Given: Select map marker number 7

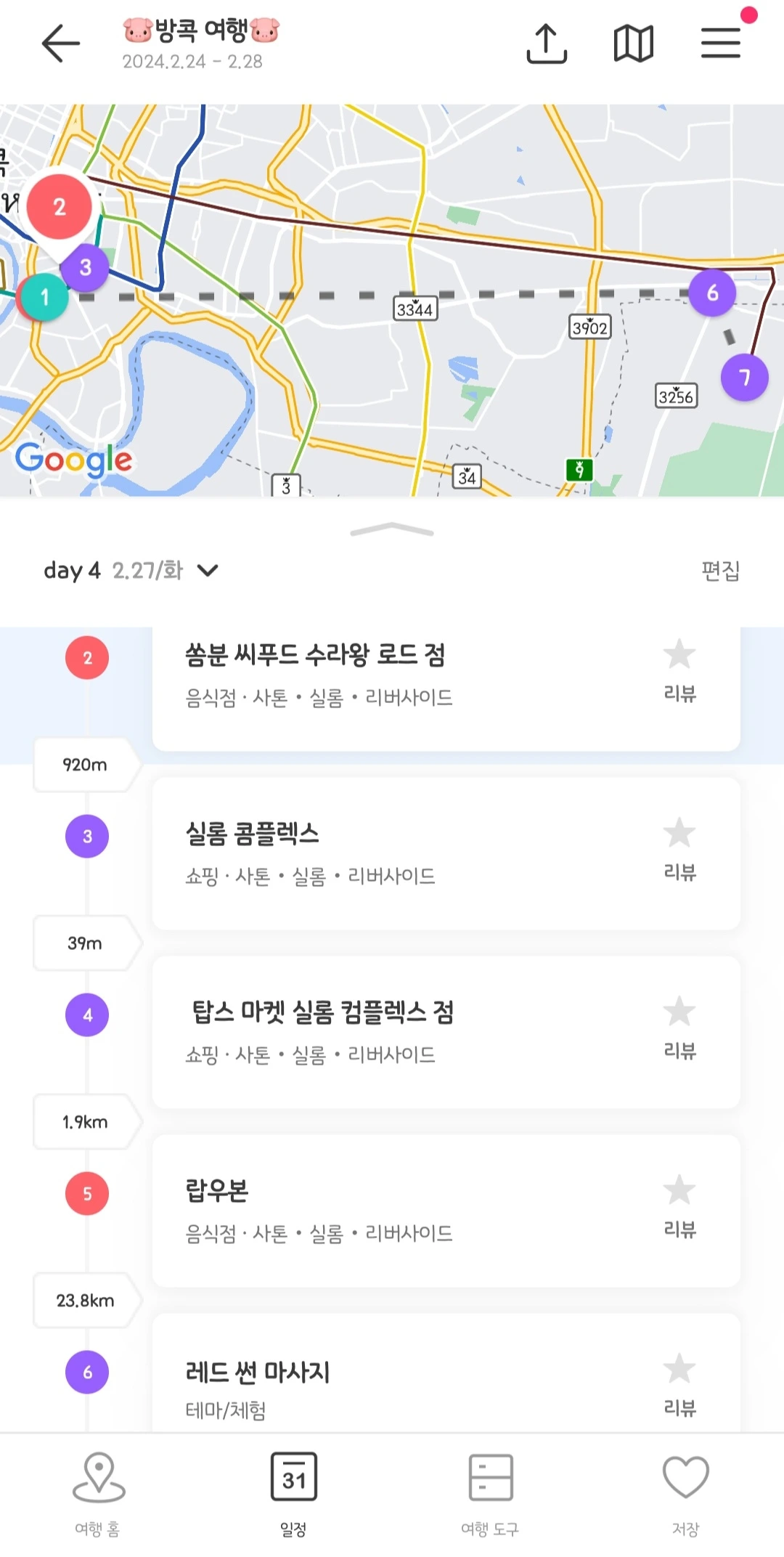Looking at the screenshot, I should 744,378.
